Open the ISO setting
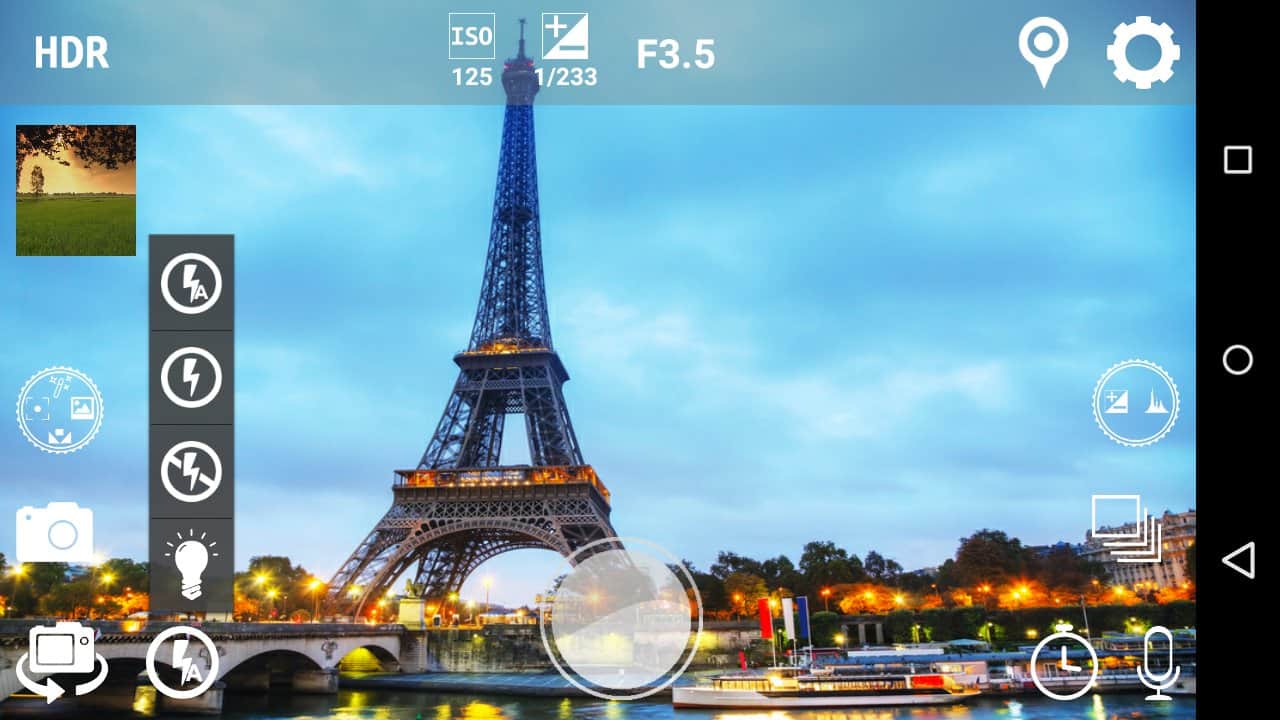Viewport: 1280px width, 720px height. (x=472, y=50)
